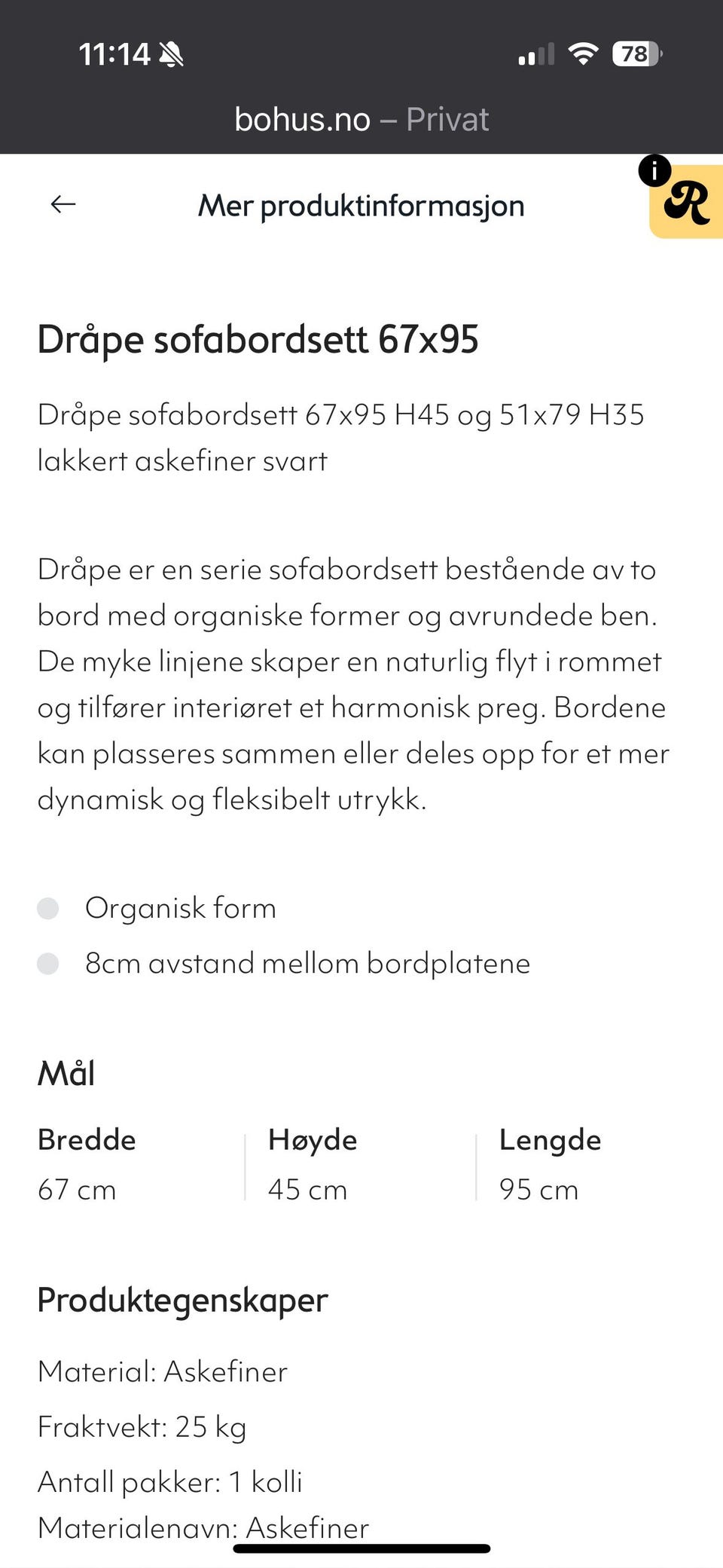This screenshot has height=1568, width=723.
Task: Select the 'Mer produktinformasjon' header
Action: click(x=361, y=205)
